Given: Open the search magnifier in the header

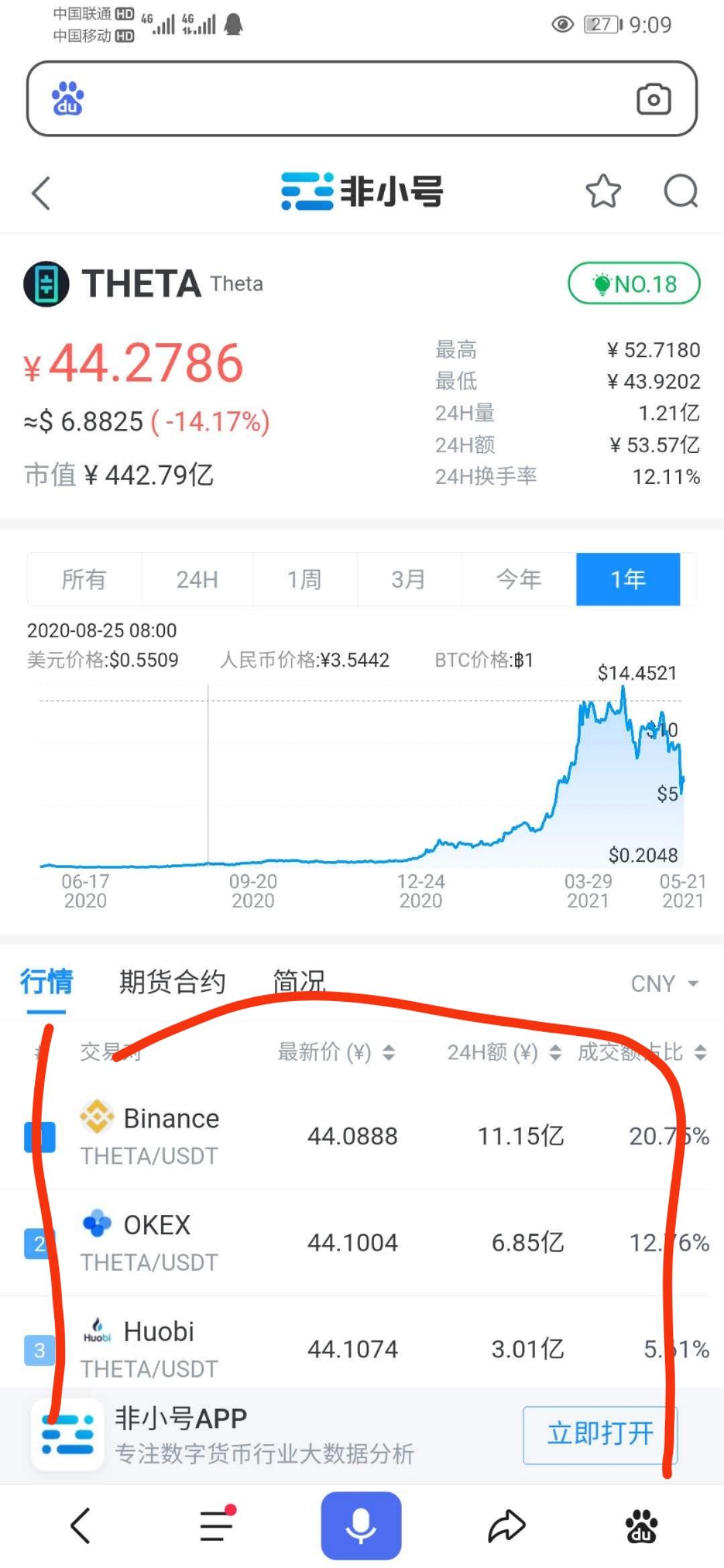Looking at the screenshot, I should point(681,192).
